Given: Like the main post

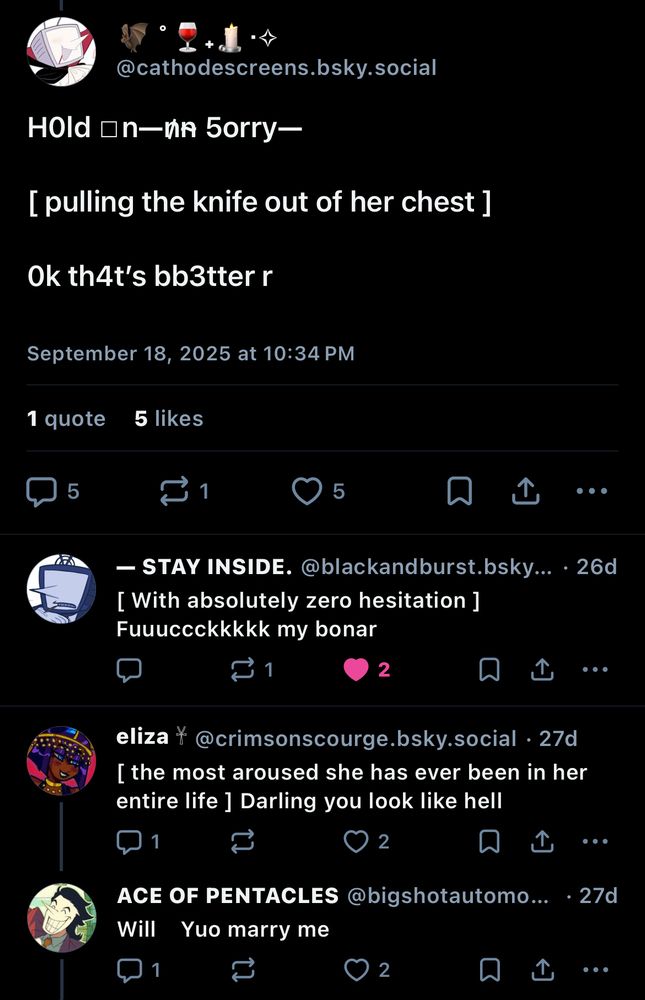Looking at the screenshot, I should click(307, 491).
